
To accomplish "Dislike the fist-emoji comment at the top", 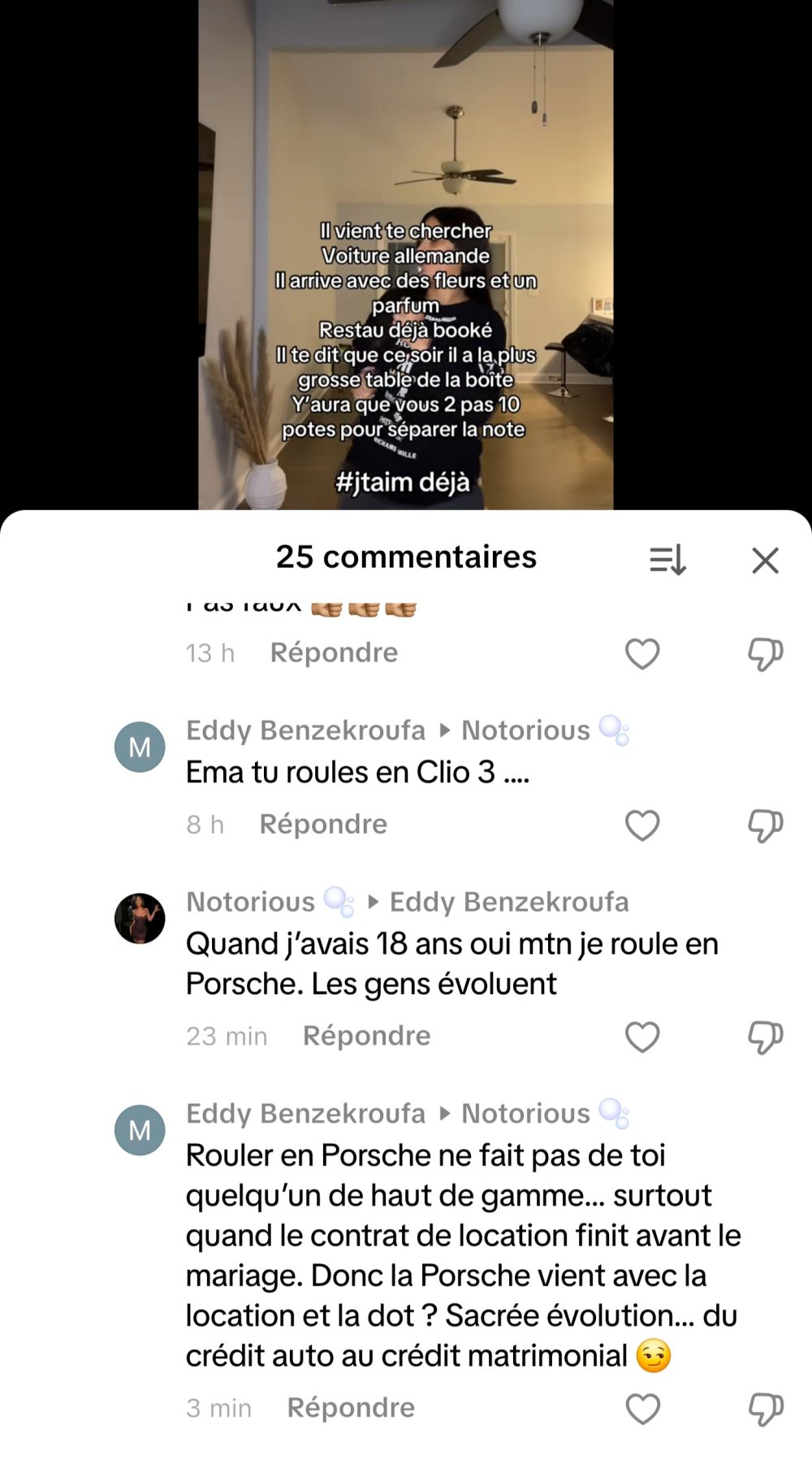I will (x=764, y=652).
